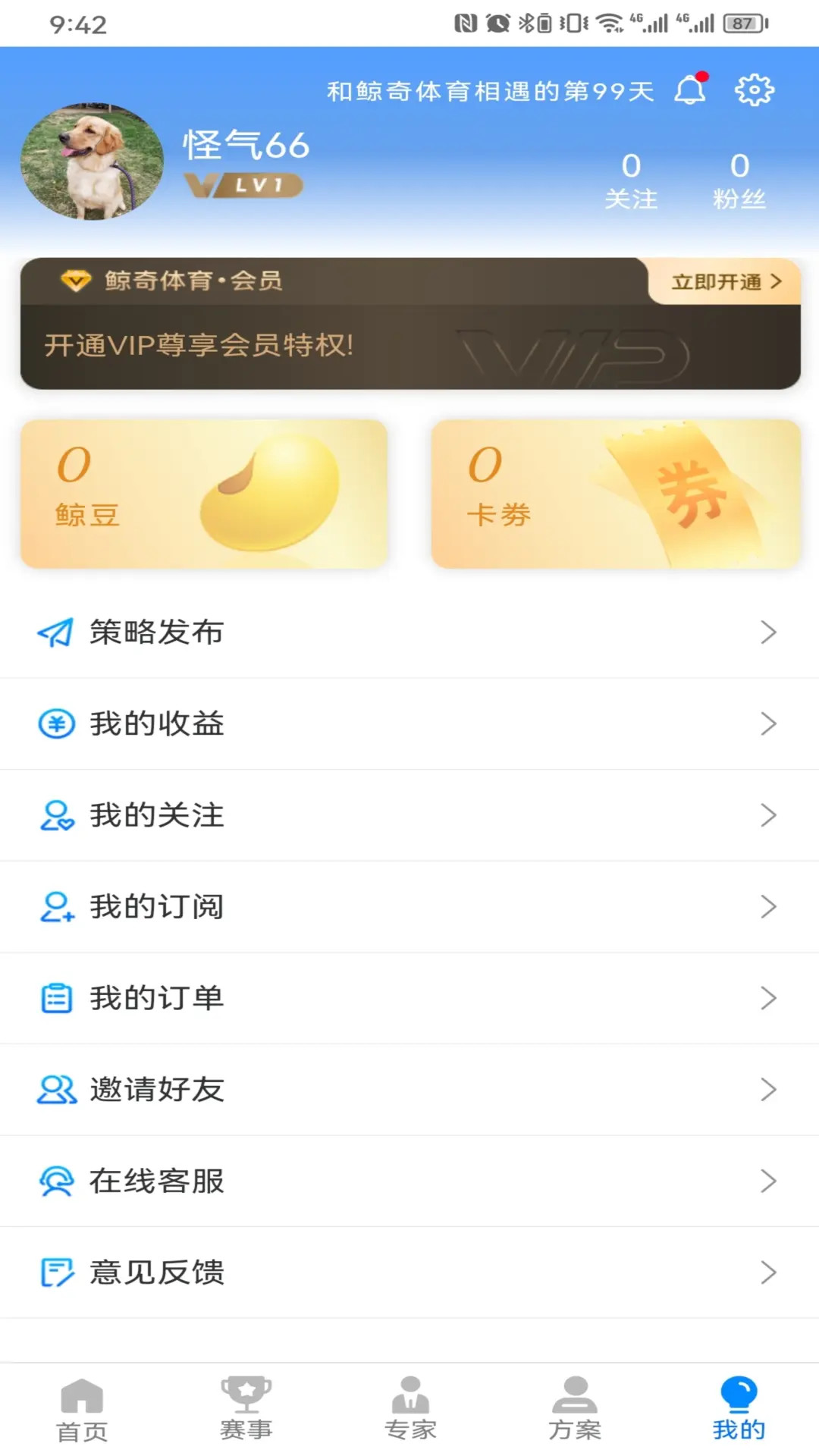Select the 策略发布 paper plane icon

pyautogui.click(x=55, y=631)
